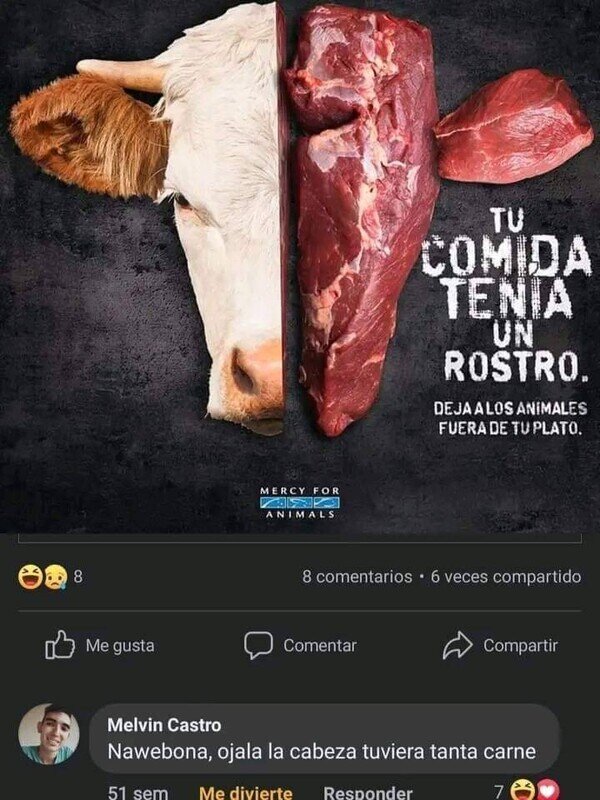The image size is (600, 800).
Task: Tap Comentar to write a comment
Action: coord(300,645)
